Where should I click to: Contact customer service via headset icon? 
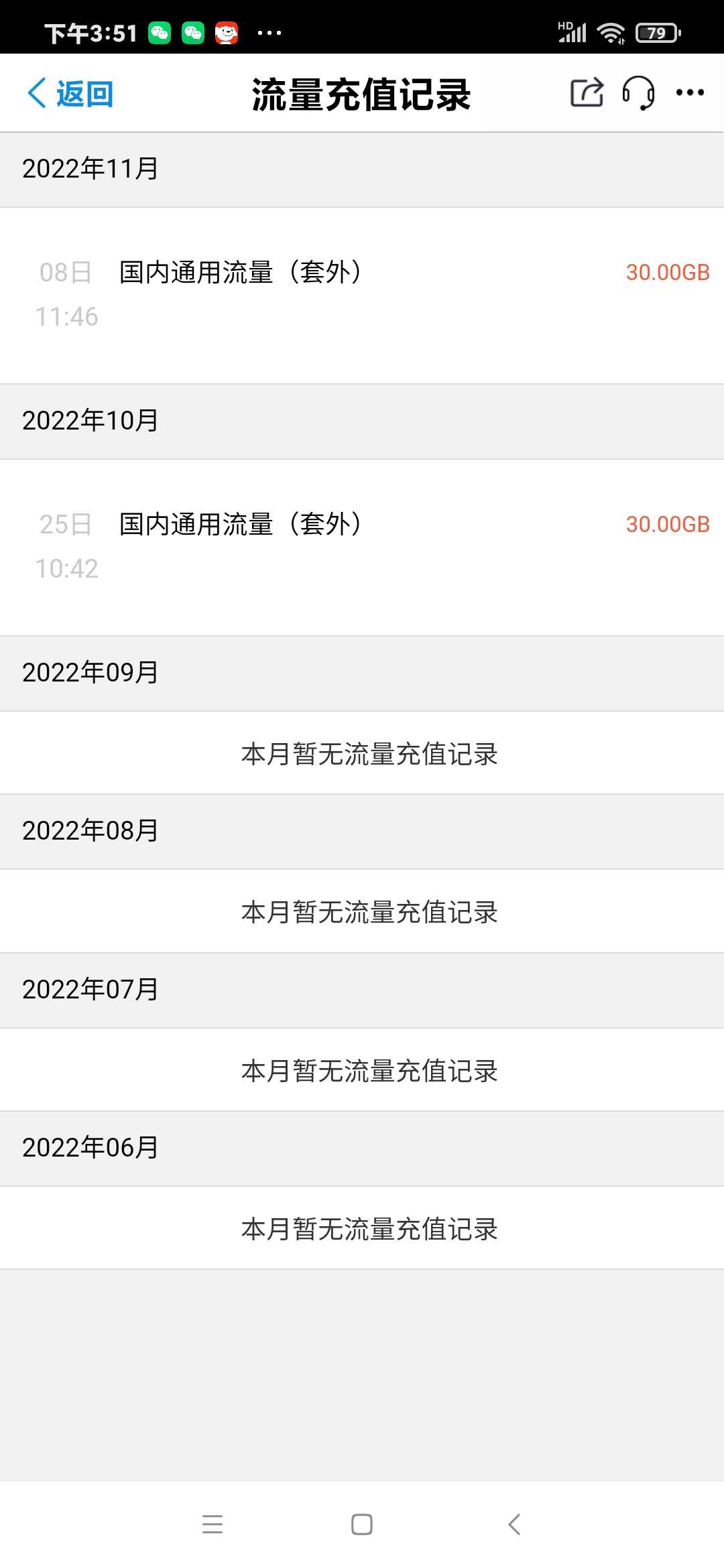pyautogui.click(x=638, y=92)
